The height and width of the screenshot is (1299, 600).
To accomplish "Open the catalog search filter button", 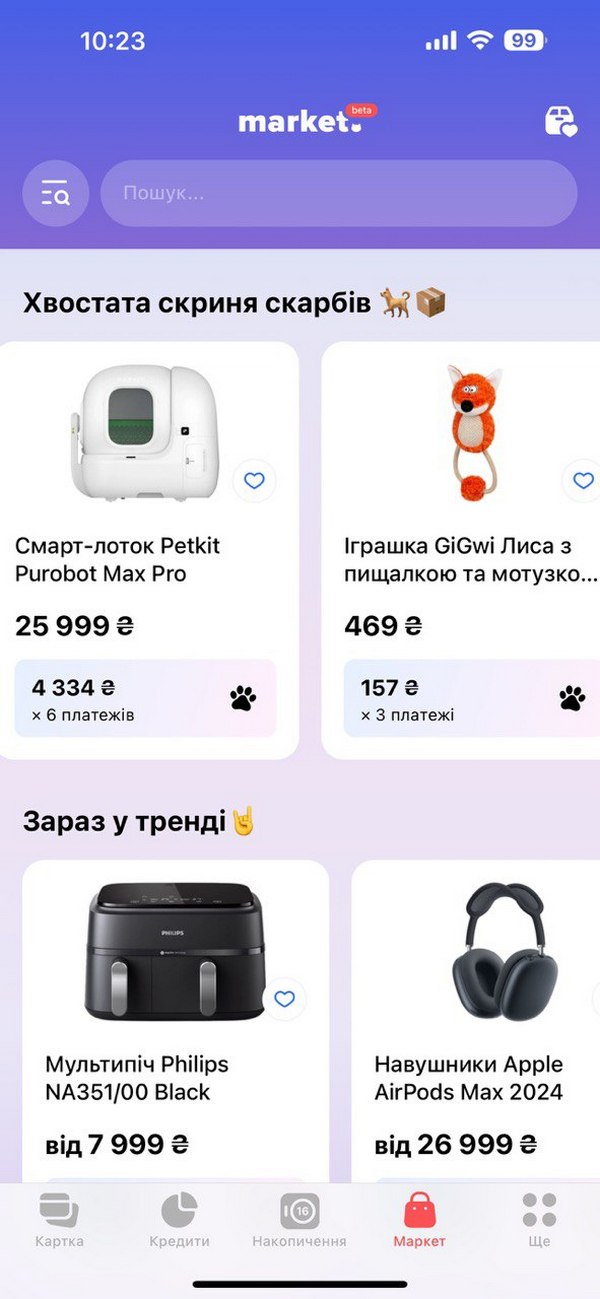I will 55,193.
